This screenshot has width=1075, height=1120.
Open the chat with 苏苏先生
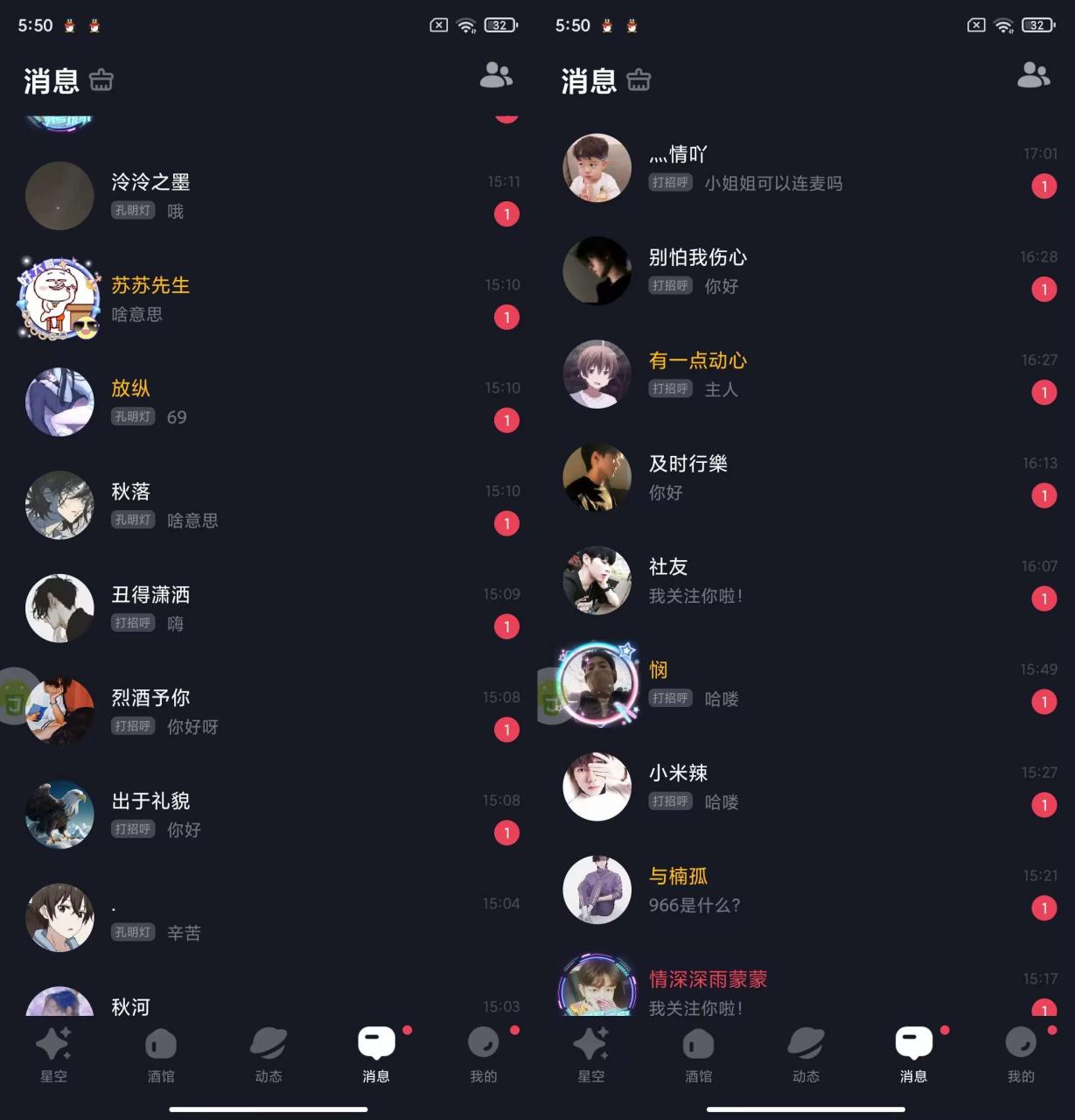262,299
